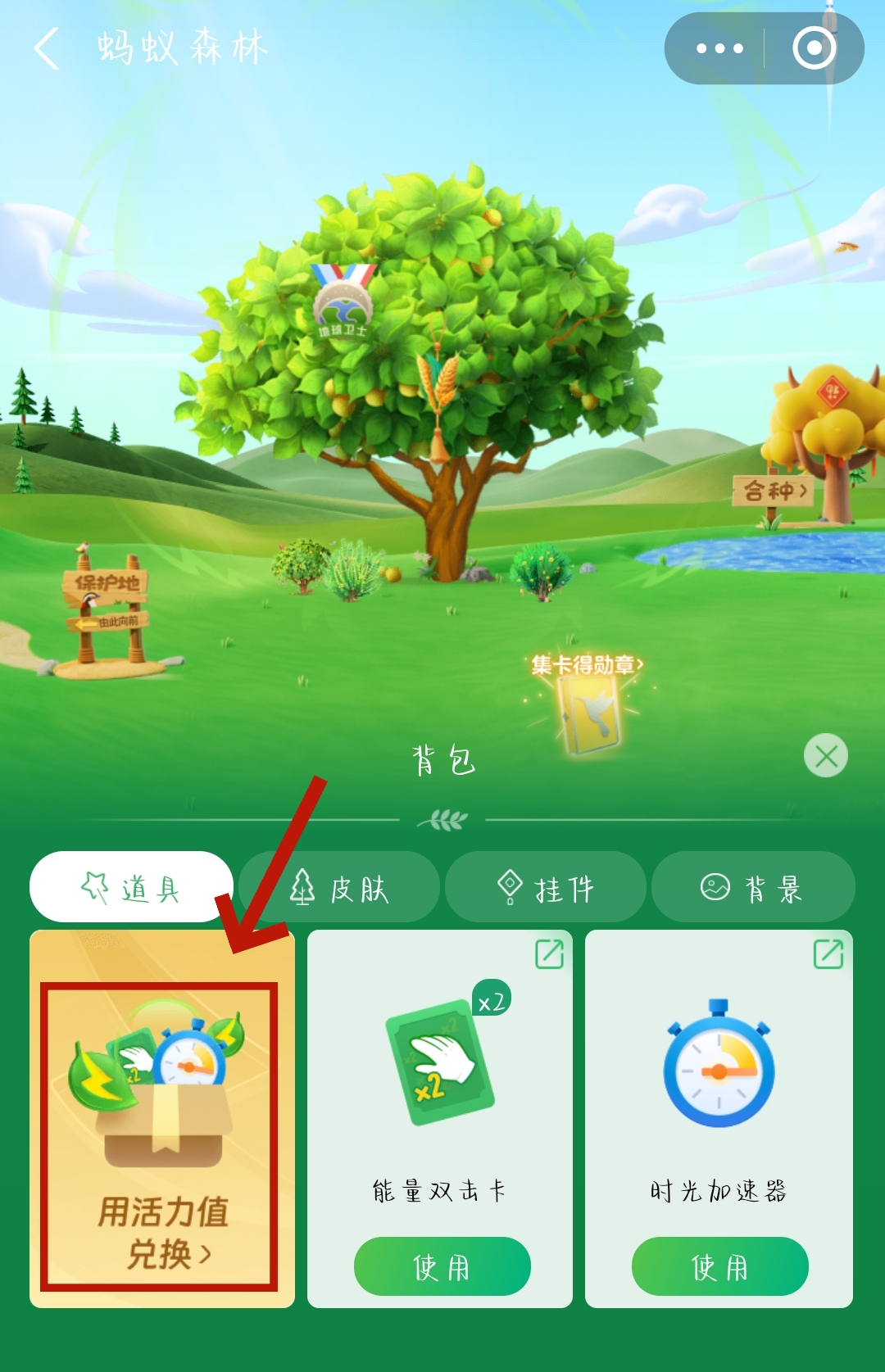Go back from 蚂蚁森林
Image resolution: width=885 pixels, height=1372 pixels.
47,48
